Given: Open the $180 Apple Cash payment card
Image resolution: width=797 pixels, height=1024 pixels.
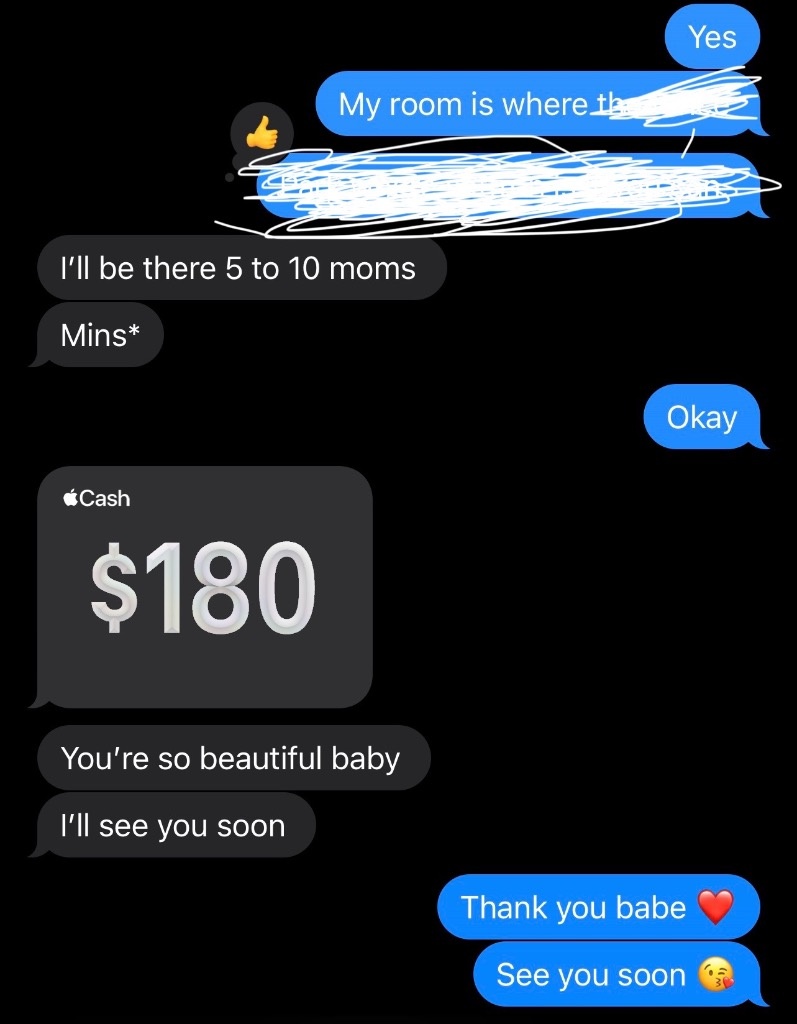Looking at the screenshot, I should click(204, 587).
